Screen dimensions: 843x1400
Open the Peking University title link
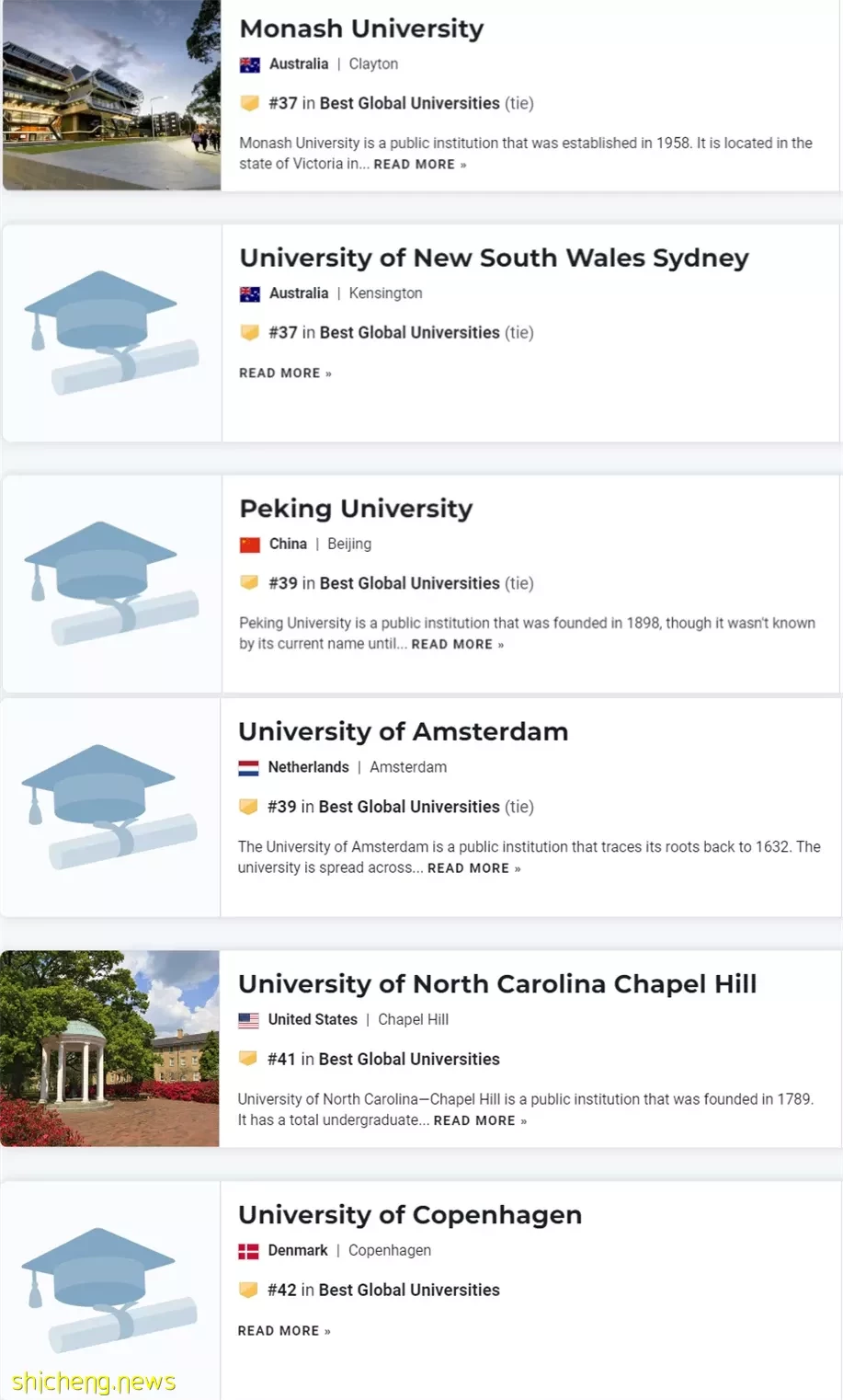coord(356,509)
